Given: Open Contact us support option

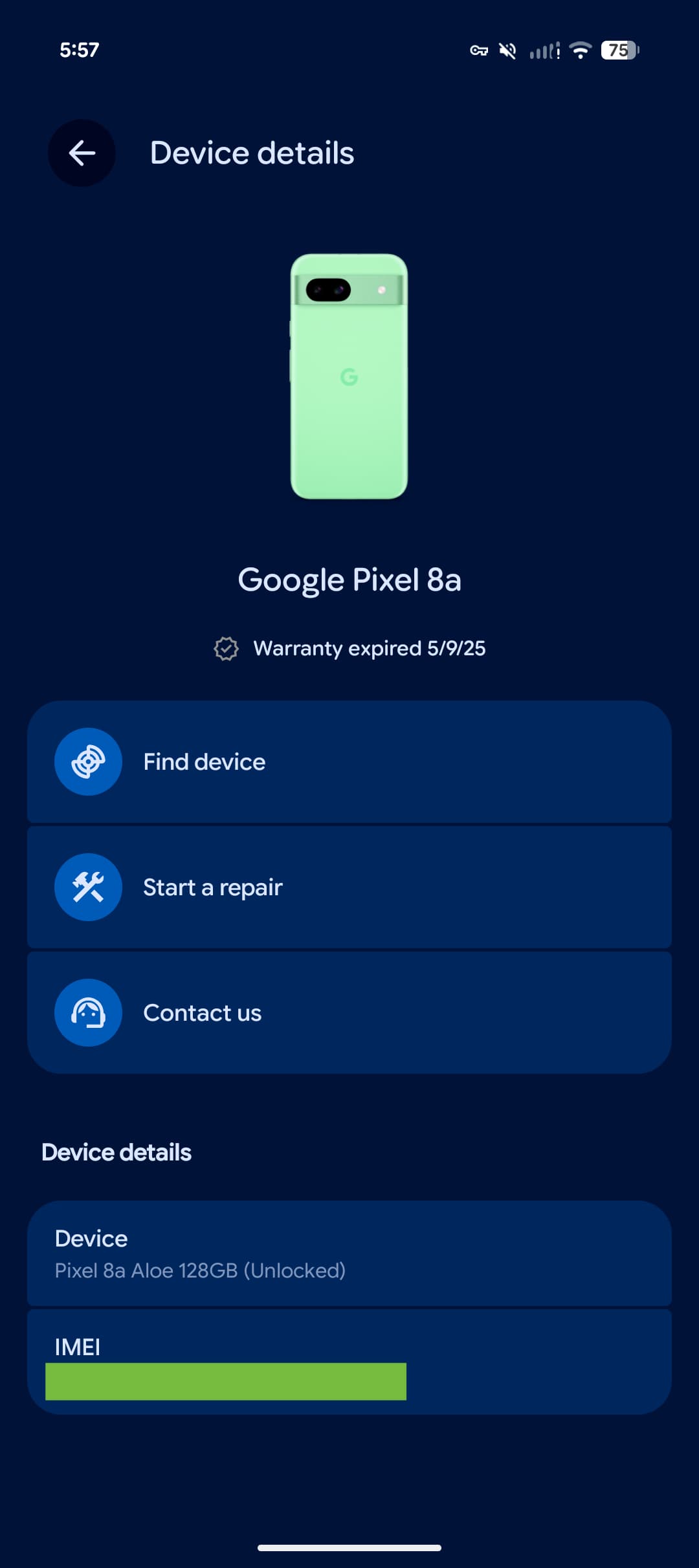Looking at the screenshot, I should tap(349, 1012).
